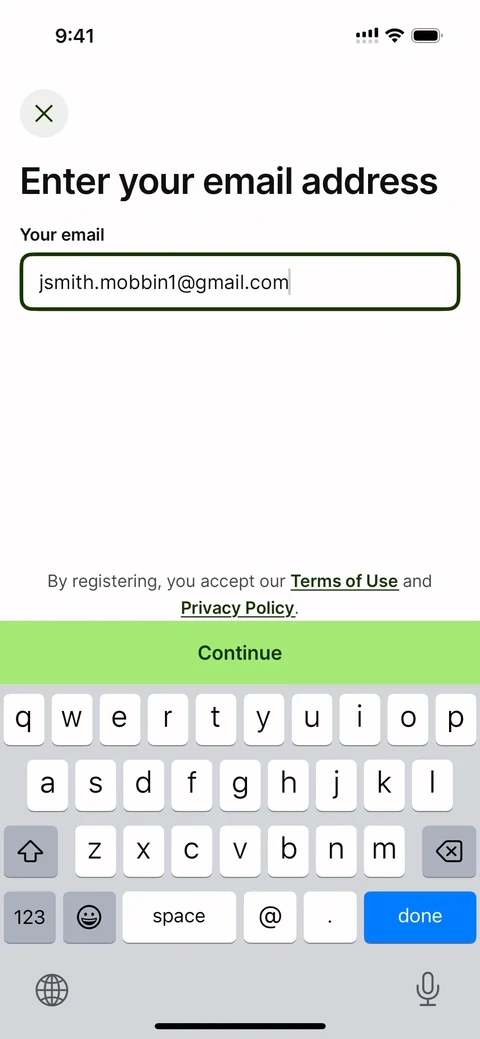Open the Privacy Policy link

[238, 607]
